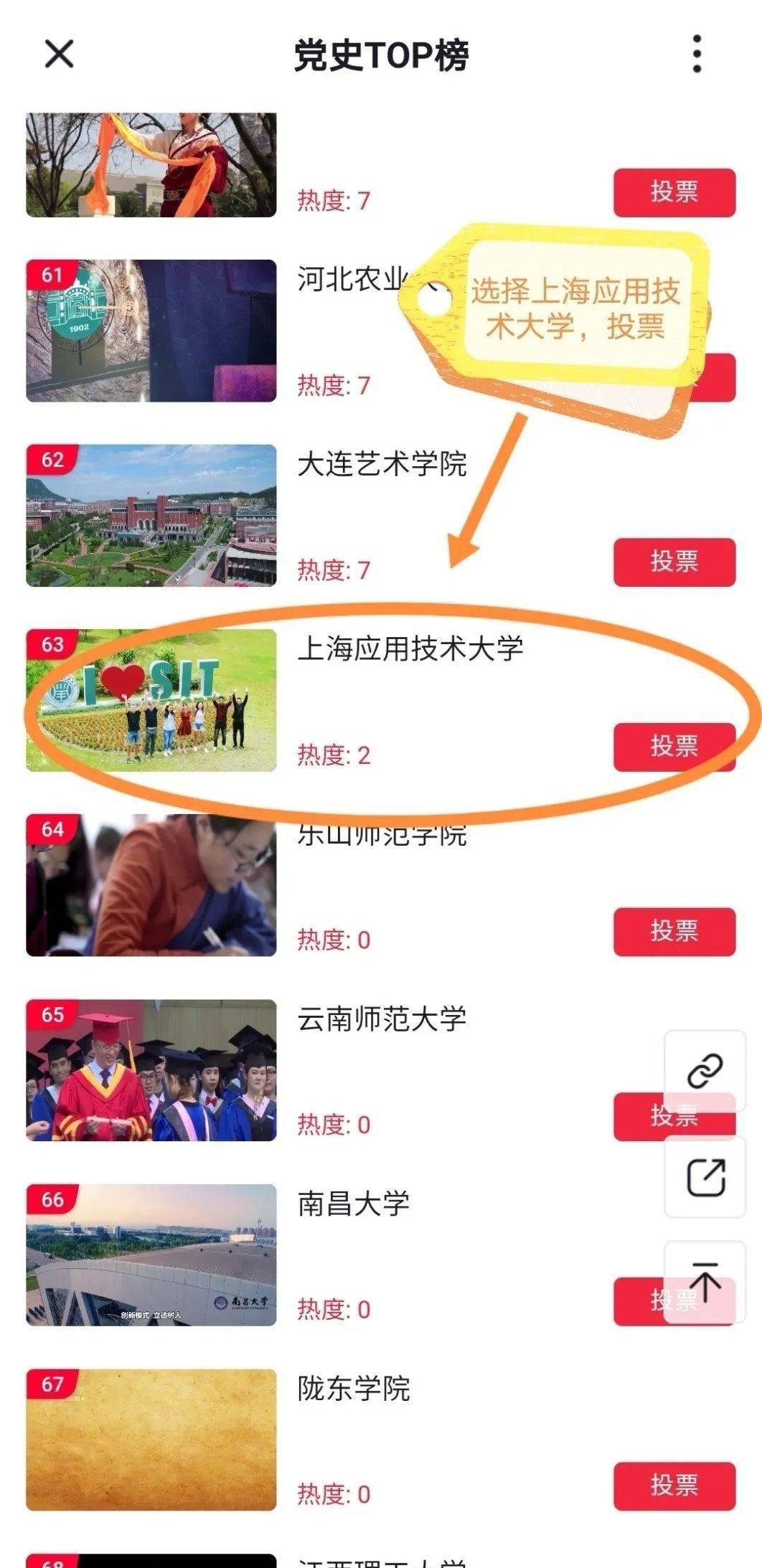
Task: Jump back to top with arrow button
Action: tap(705, 1282)
